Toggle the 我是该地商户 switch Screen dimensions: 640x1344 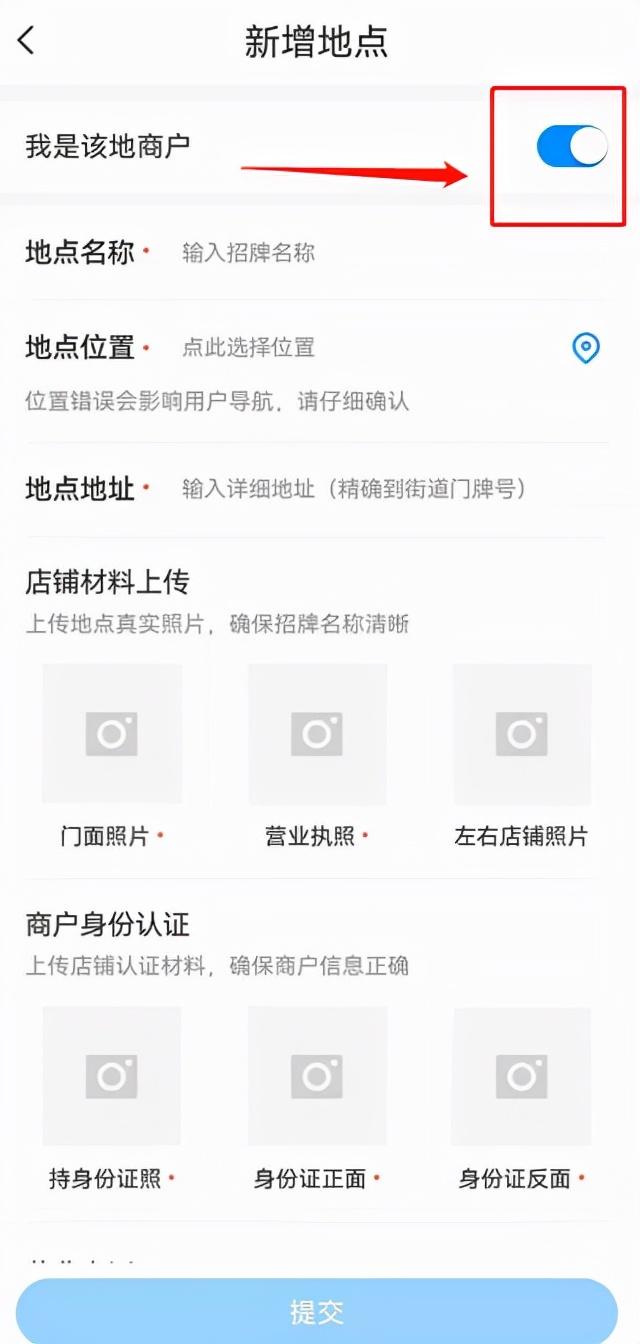pyautogui.click(x=571, y=147)
